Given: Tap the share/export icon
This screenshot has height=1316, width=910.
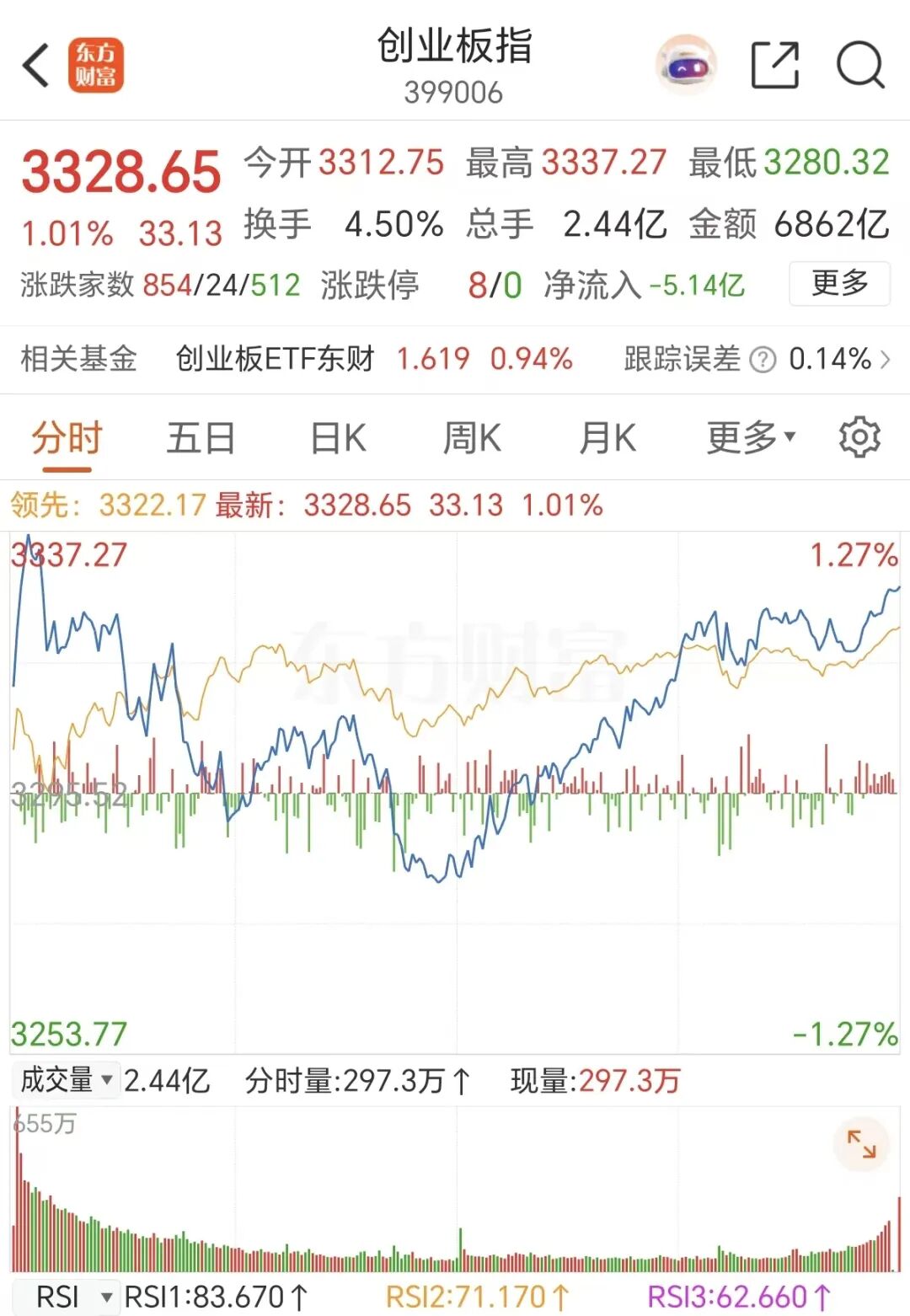Looking at the screenshot, I should [775, 64].
